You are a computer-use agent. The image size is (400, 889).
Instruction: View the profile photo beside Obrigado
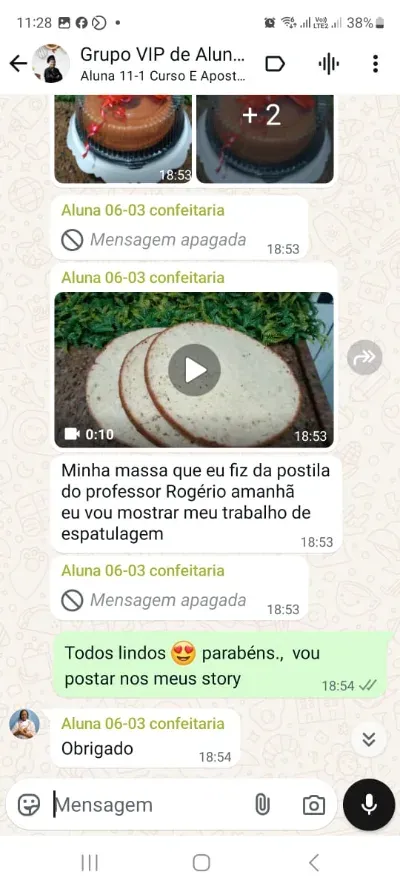pyautogui.click(x=25, y=724)
